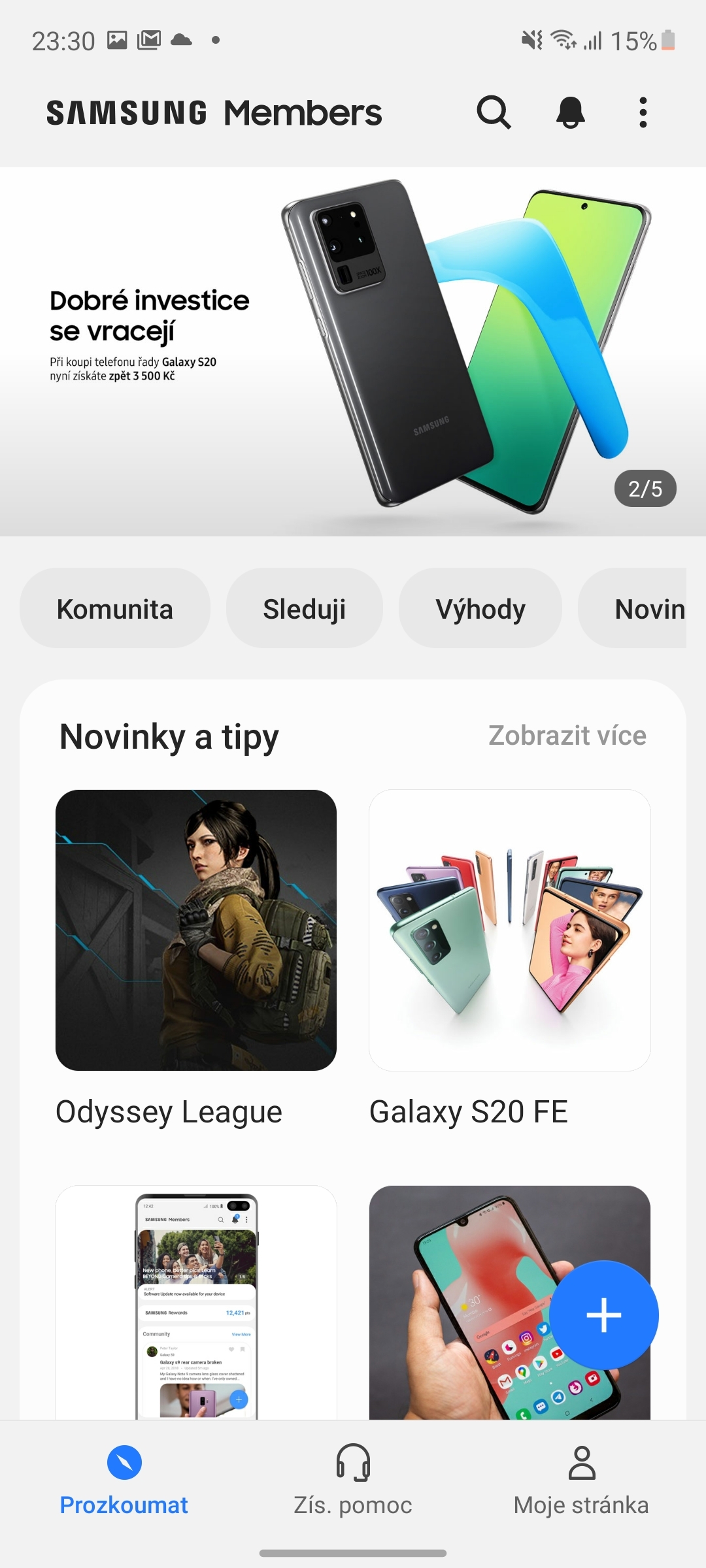Open the search icon

[494, 112]
